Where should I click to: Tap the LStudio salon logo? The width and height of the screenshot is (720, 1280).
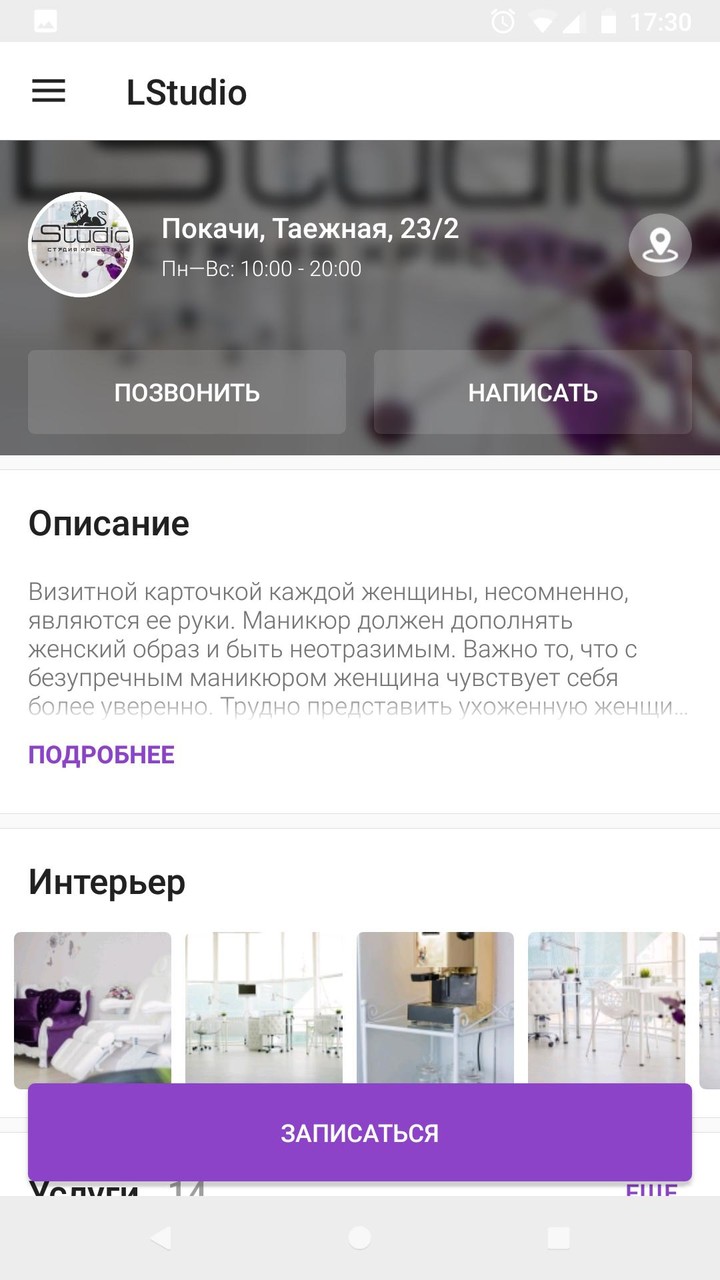click(81, 244)
